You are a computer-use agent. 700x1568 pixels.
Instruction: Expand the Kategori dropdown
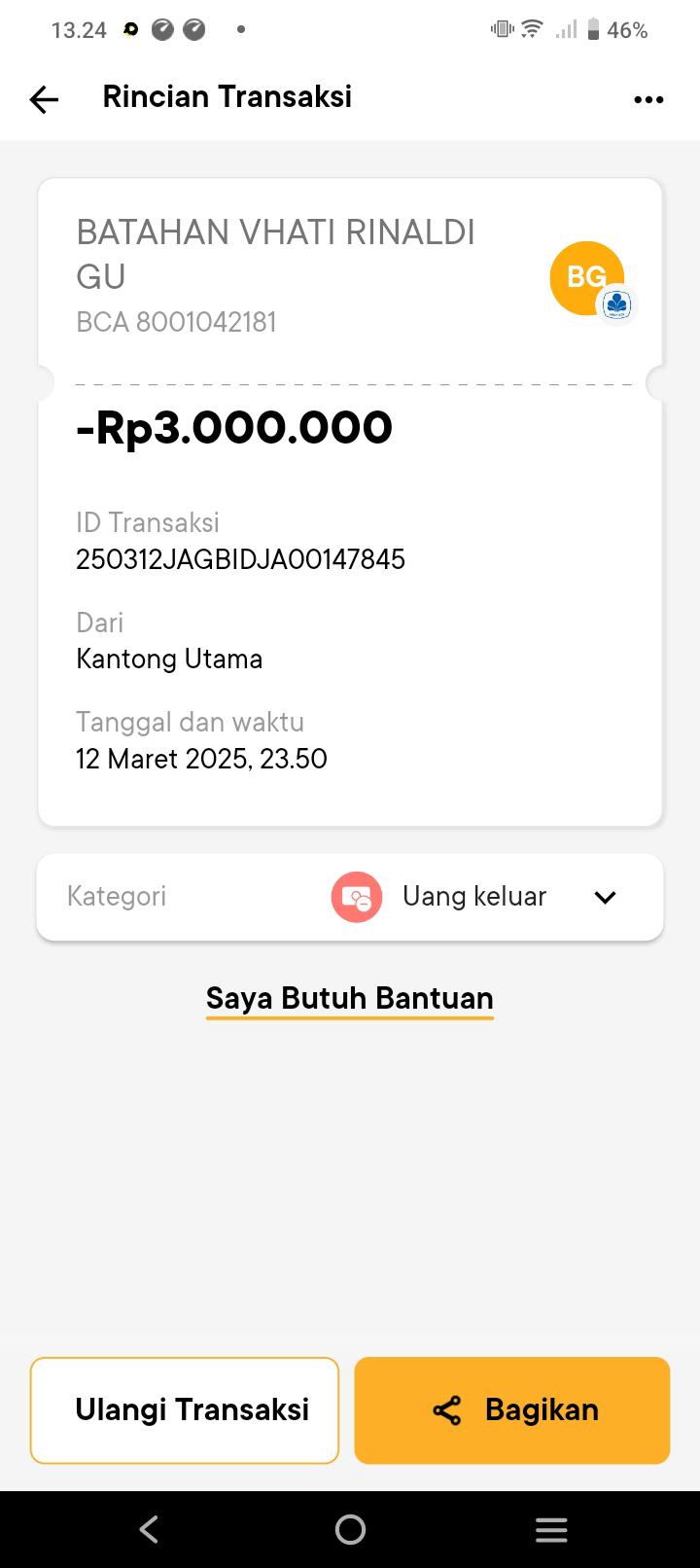coord(605,897)
